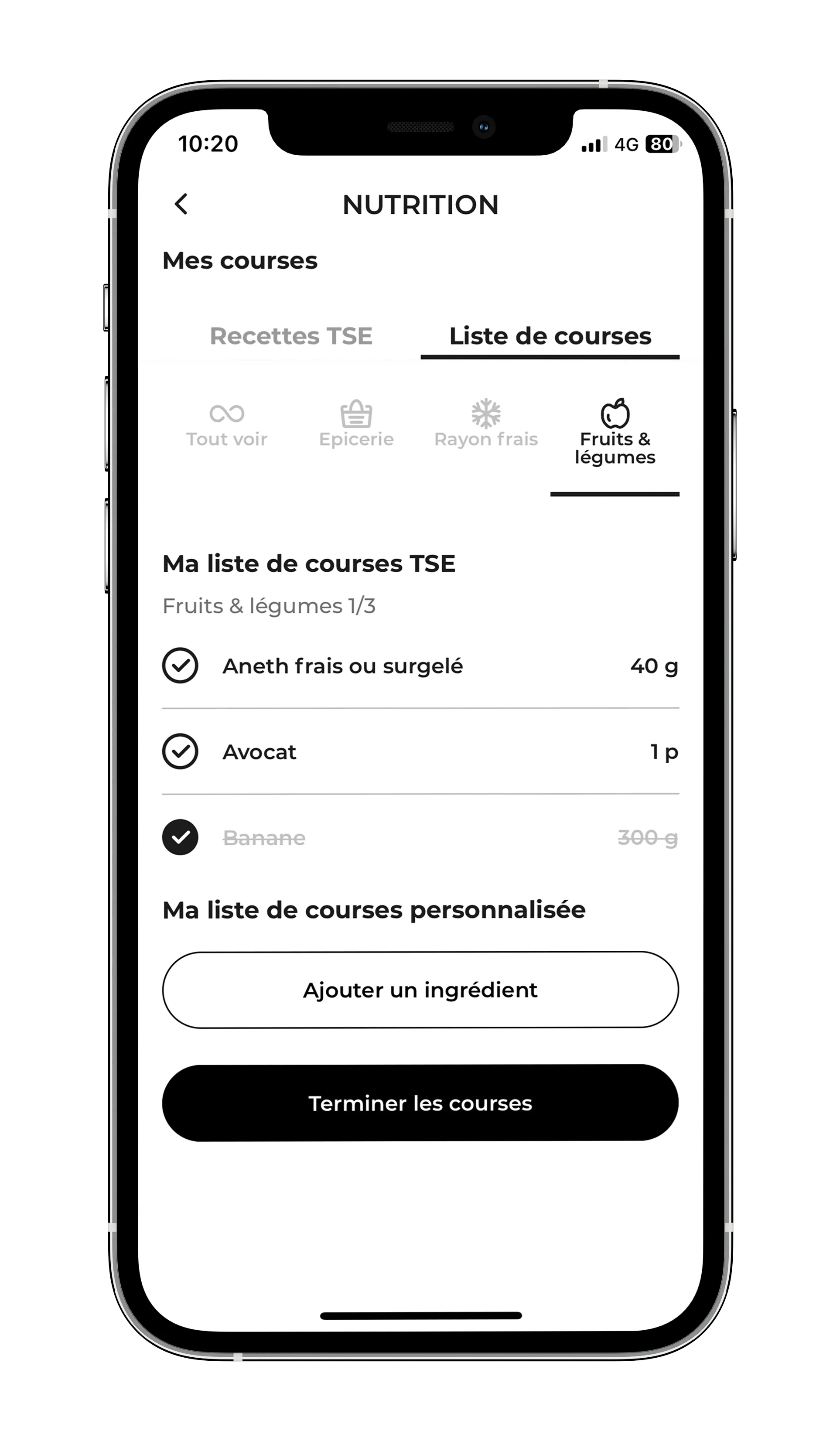The width and height of the screenshot is (840, 1441).
Task: Finish shopping with Terminer les courses
Action: coord(420,1103)
